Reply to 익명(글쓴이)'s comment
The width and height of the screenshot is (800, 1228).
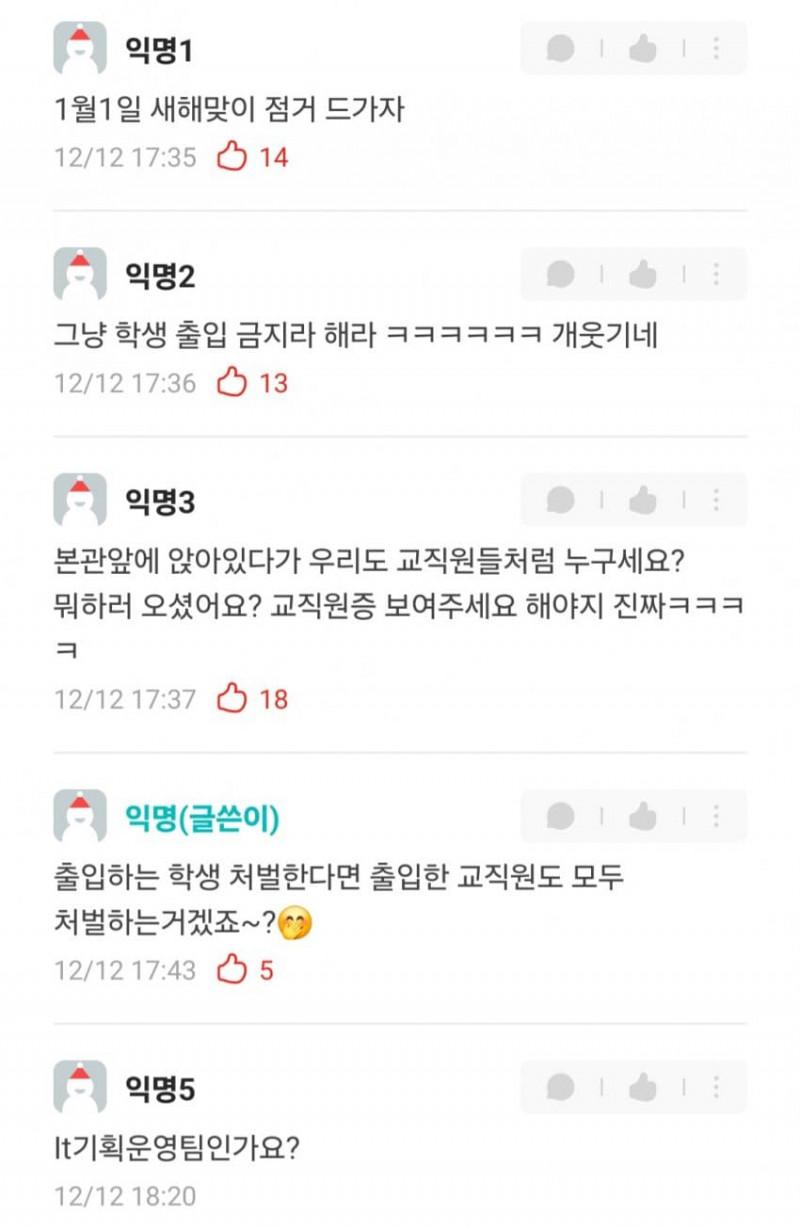pos(560,816)
